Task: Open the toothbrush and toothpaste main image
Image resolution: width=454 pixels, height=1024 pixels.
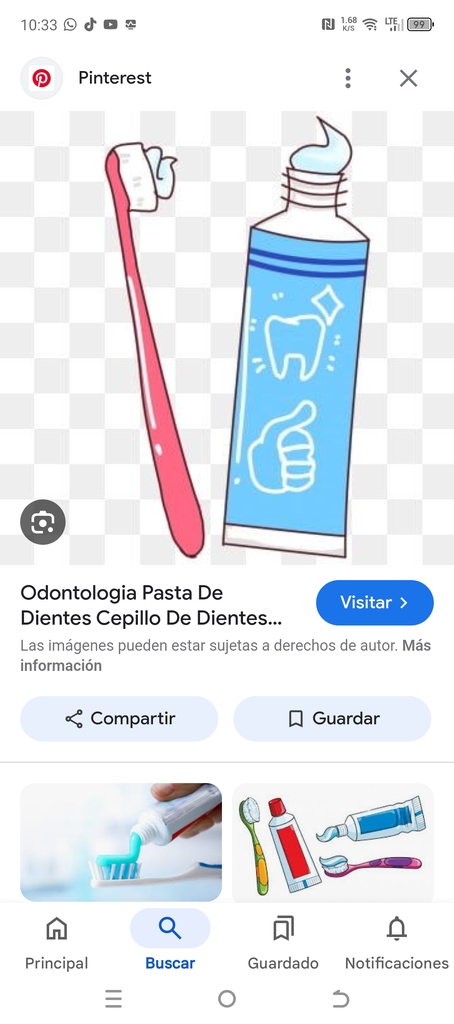Action: tap(227, 338)
